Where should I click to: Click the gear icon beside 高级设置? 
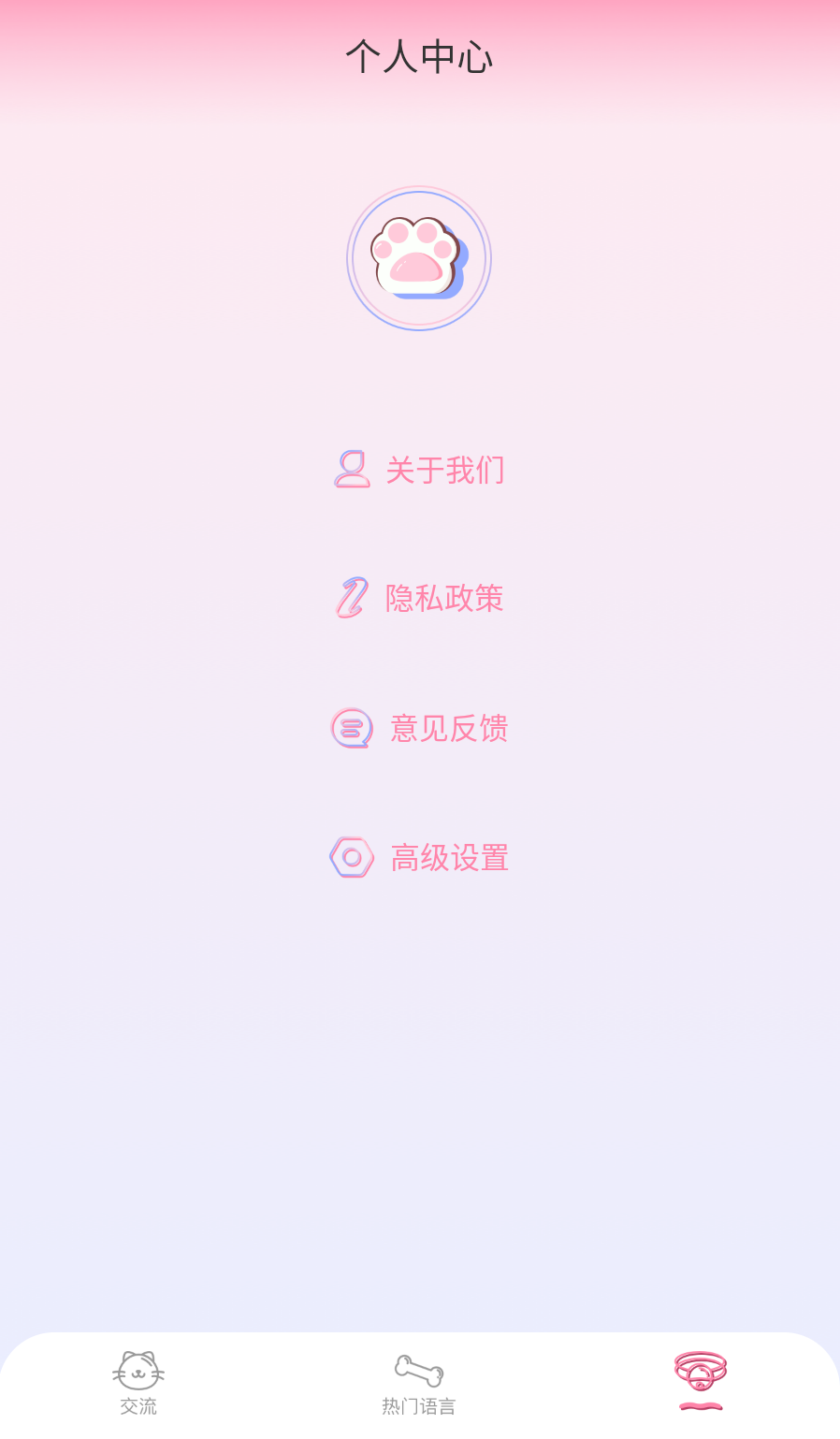point(351,856)
